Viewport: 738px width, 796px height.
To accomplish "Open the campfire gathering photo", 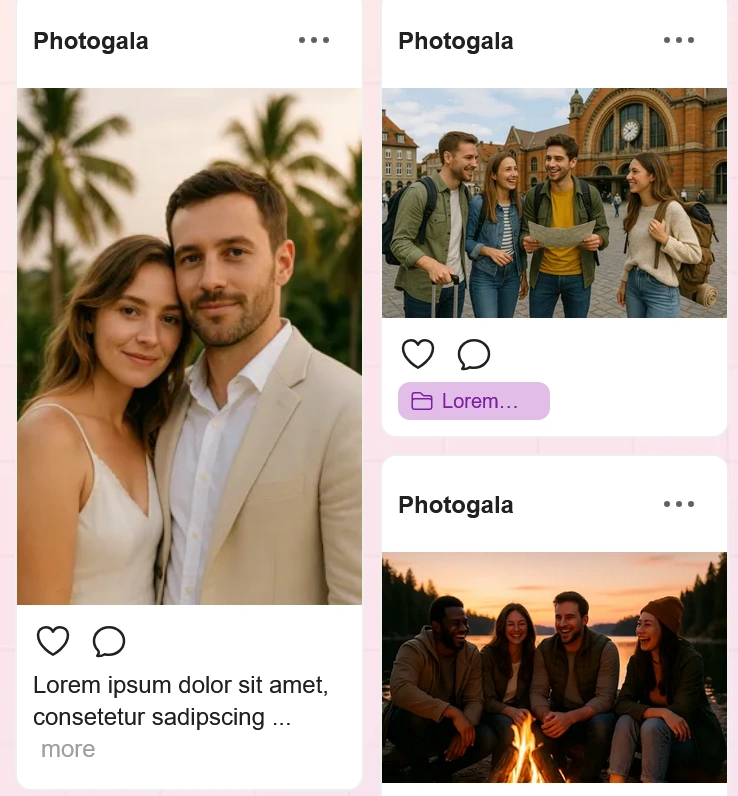I will tap(554, 668).
